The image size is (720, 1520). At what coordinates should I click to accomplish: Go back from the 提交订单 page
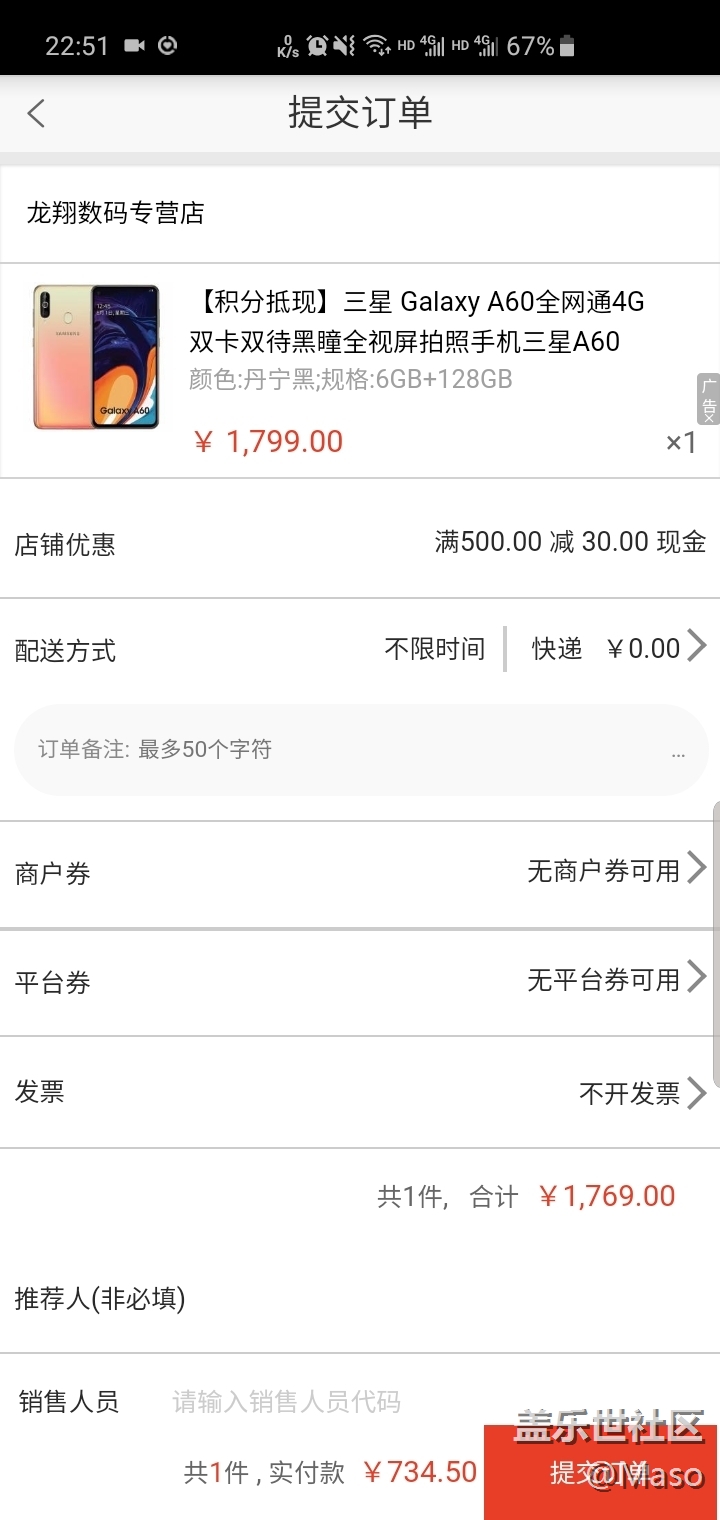tap(37, 113)
